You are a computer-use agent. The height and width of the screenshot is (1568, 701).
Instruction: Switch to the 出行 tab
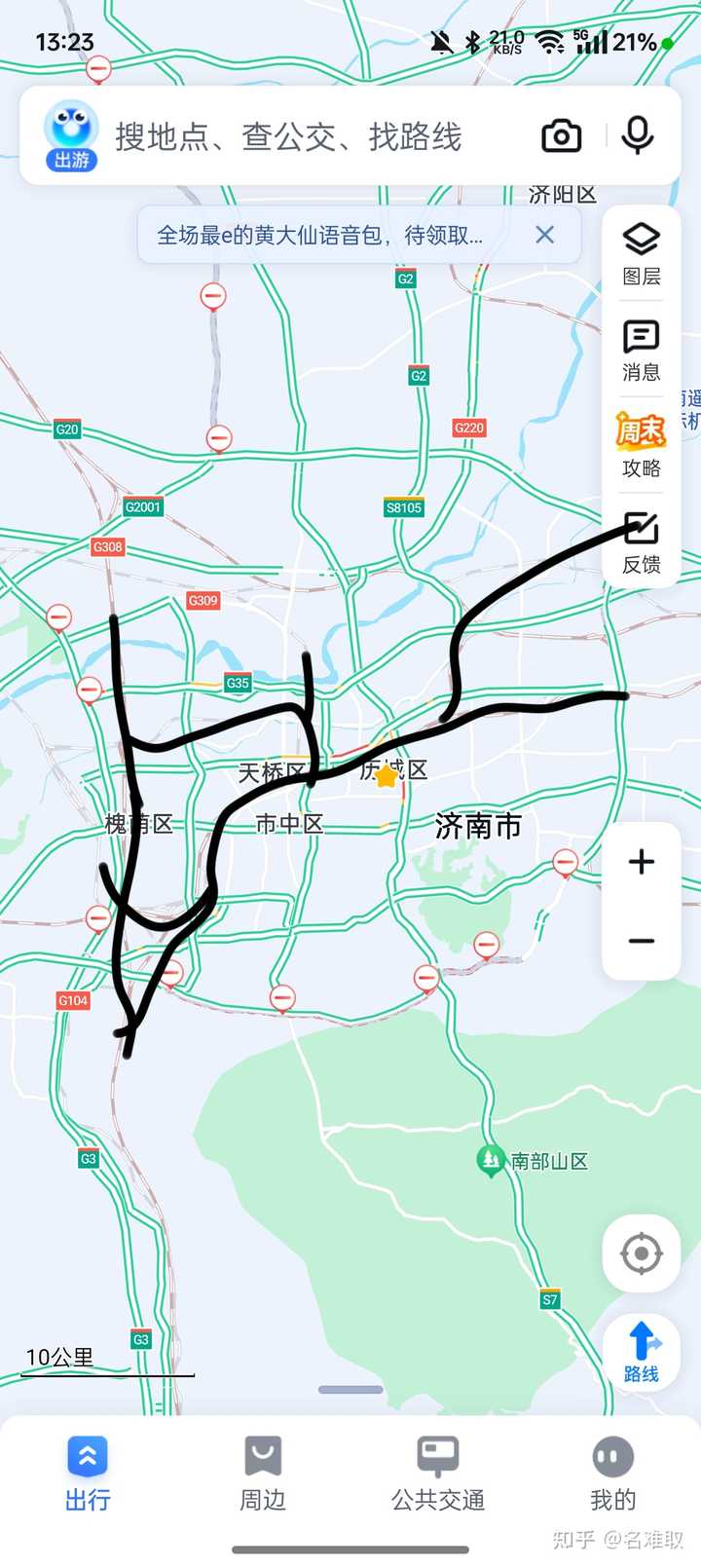tap(88, 1473)
